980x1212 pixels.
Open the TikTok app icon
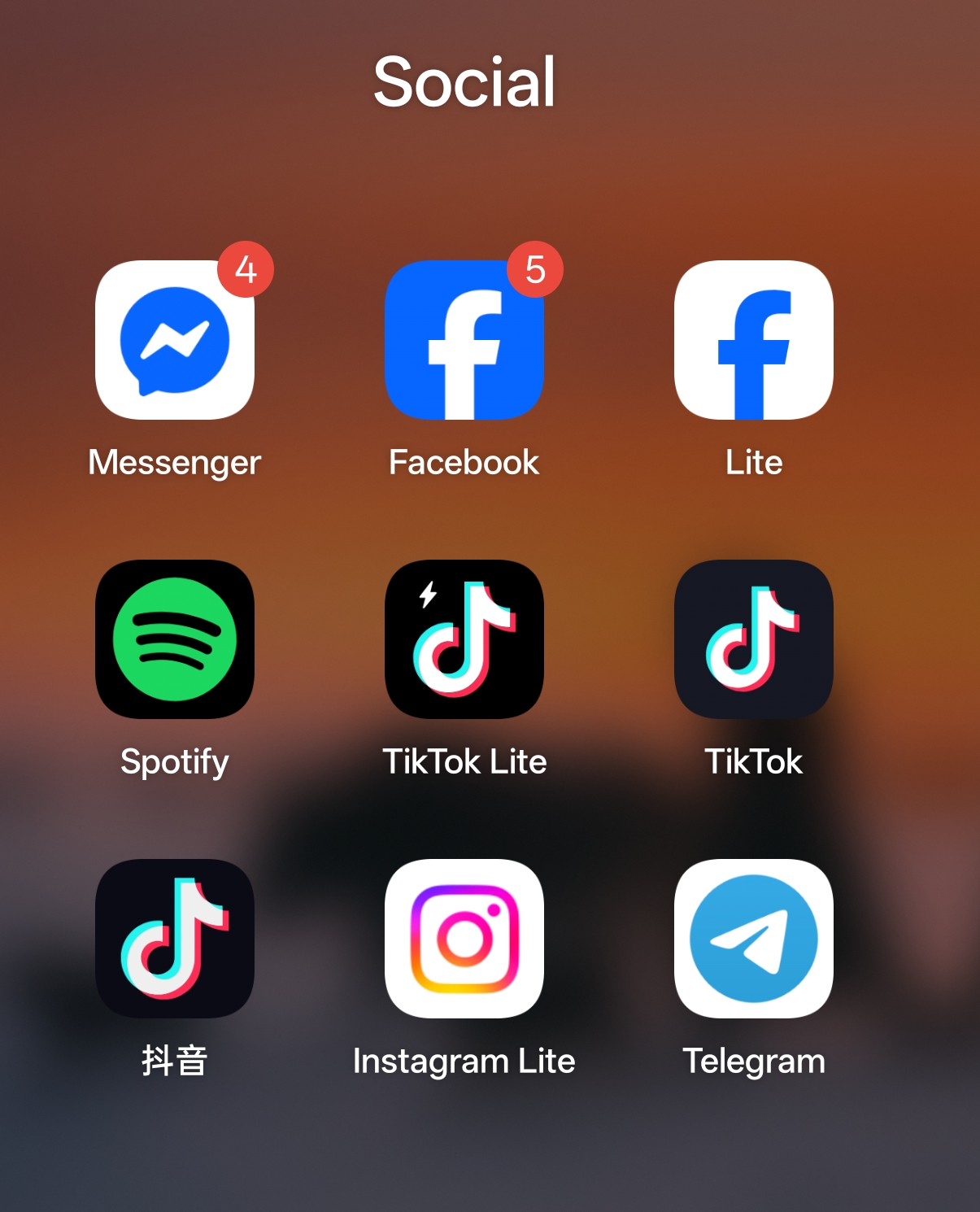click(753, 639)
